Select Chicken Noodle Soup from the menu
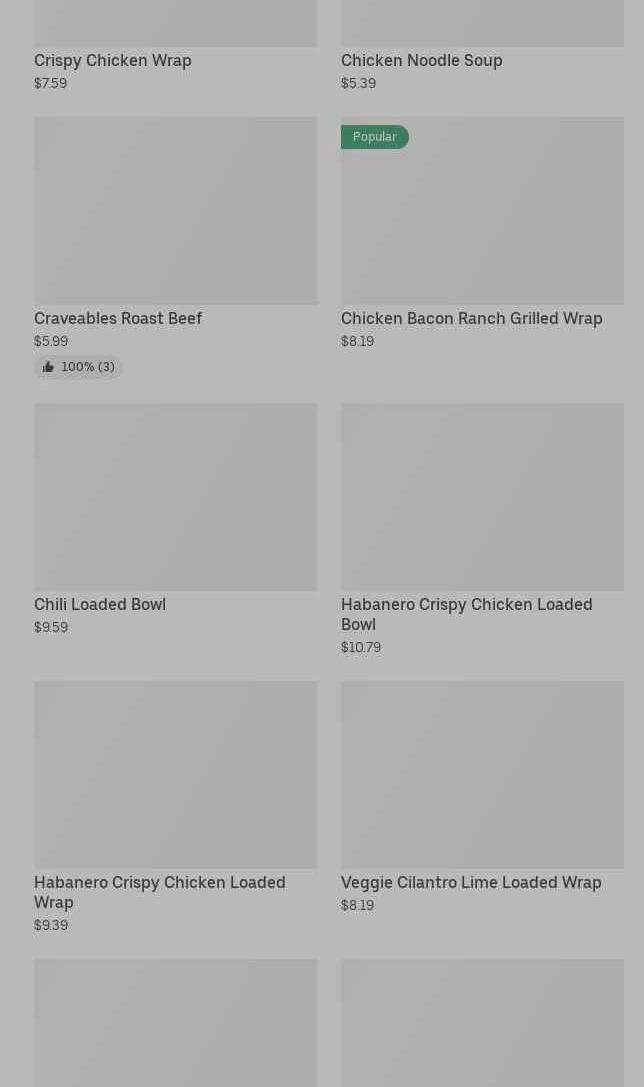This screenshot has height=1087, width=644. coord(482,46)
